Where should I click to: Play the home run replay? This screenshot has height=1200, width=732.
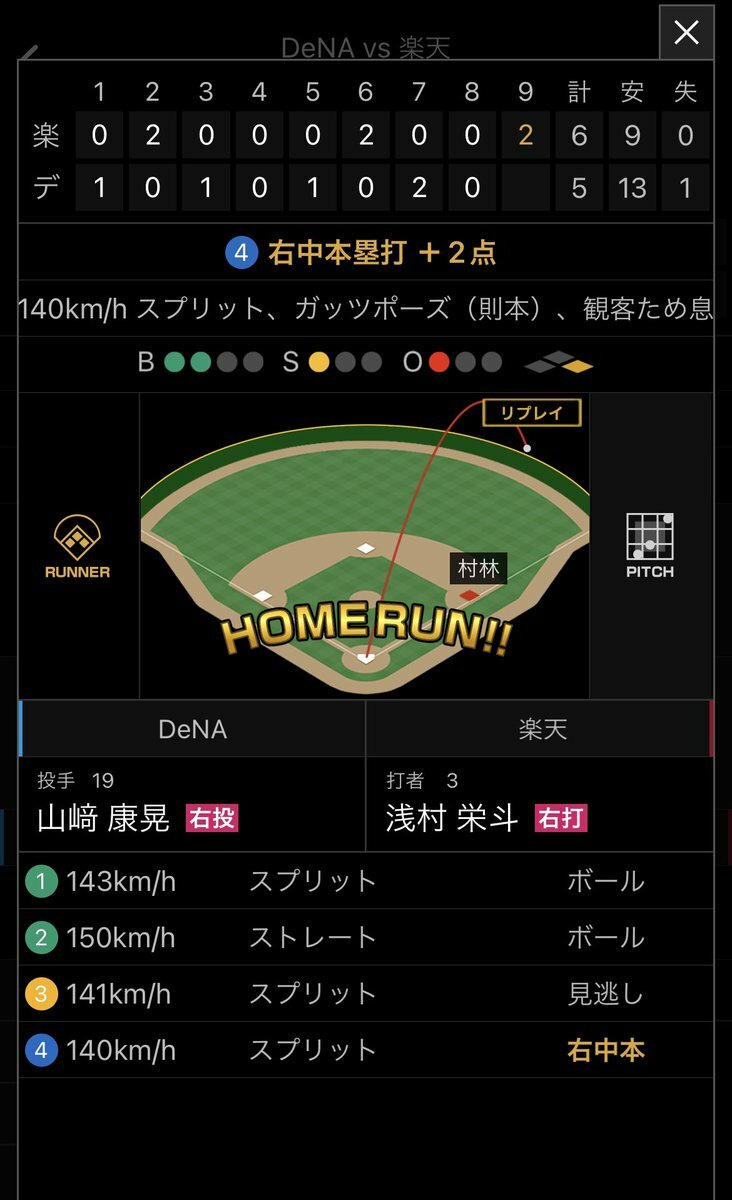531,413
